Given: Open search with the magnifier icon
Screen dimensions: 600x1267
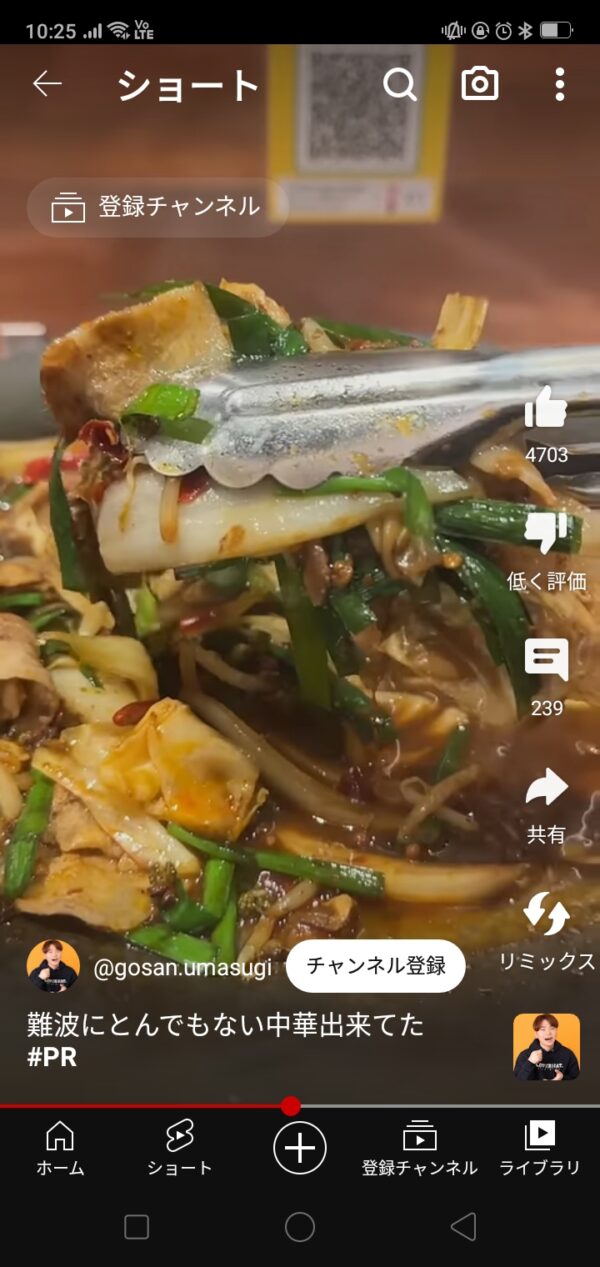Looking at the screenshot, I should click(x=400, y=84).
